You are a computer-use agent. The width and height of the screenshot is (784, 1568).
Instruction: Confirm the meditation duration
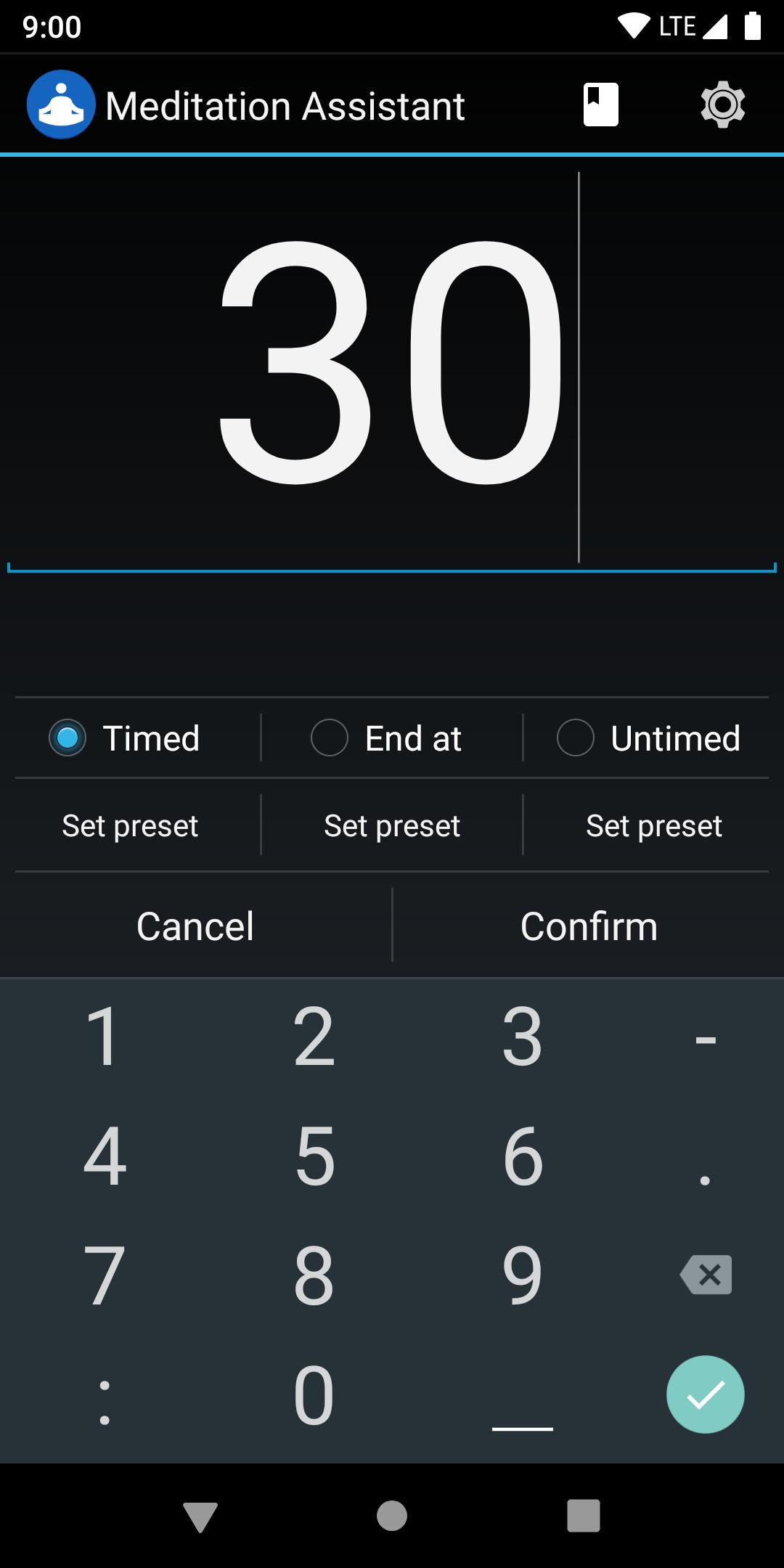[589, 926]
